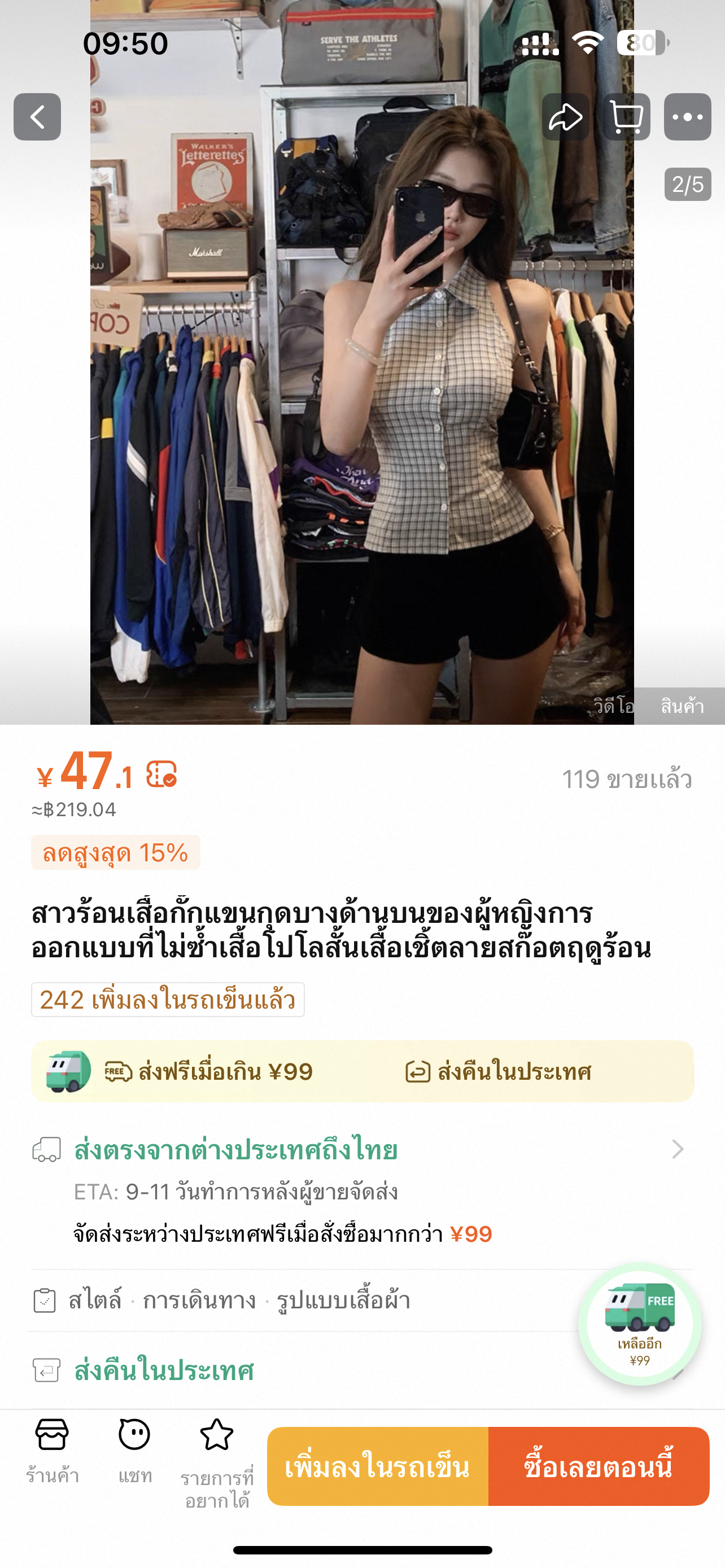This screenshot has width=725, height=1568.
Task: Select the สินค้า media tab
Action: [683, 706]
